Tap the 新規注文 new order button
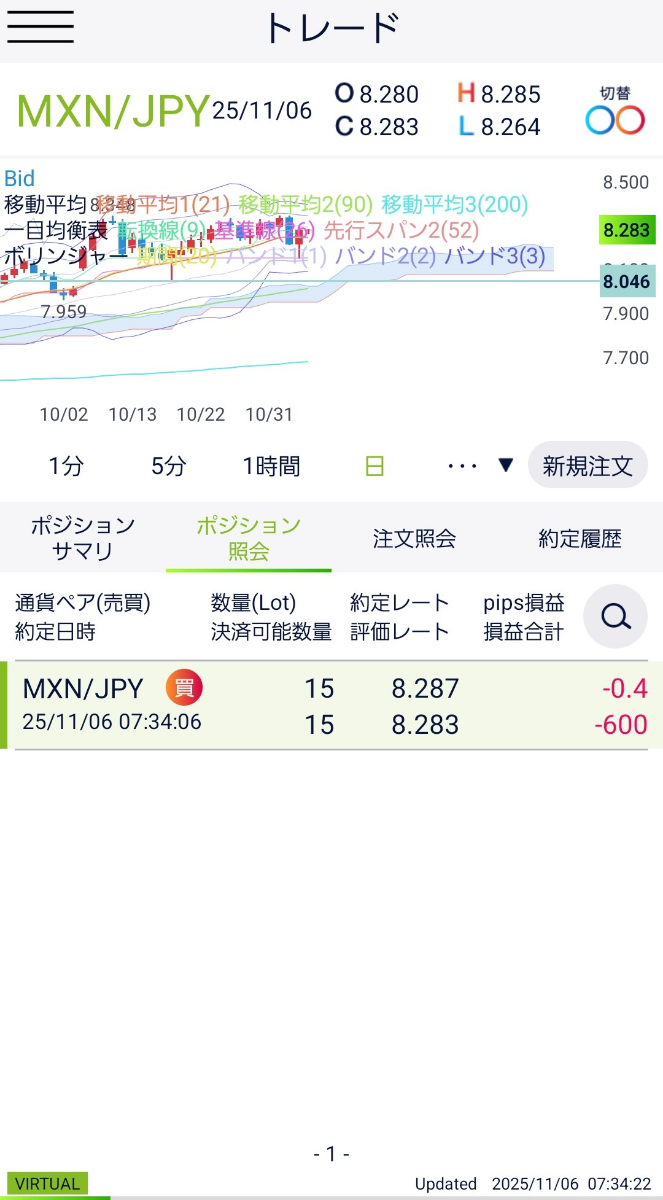 (587, 466)
